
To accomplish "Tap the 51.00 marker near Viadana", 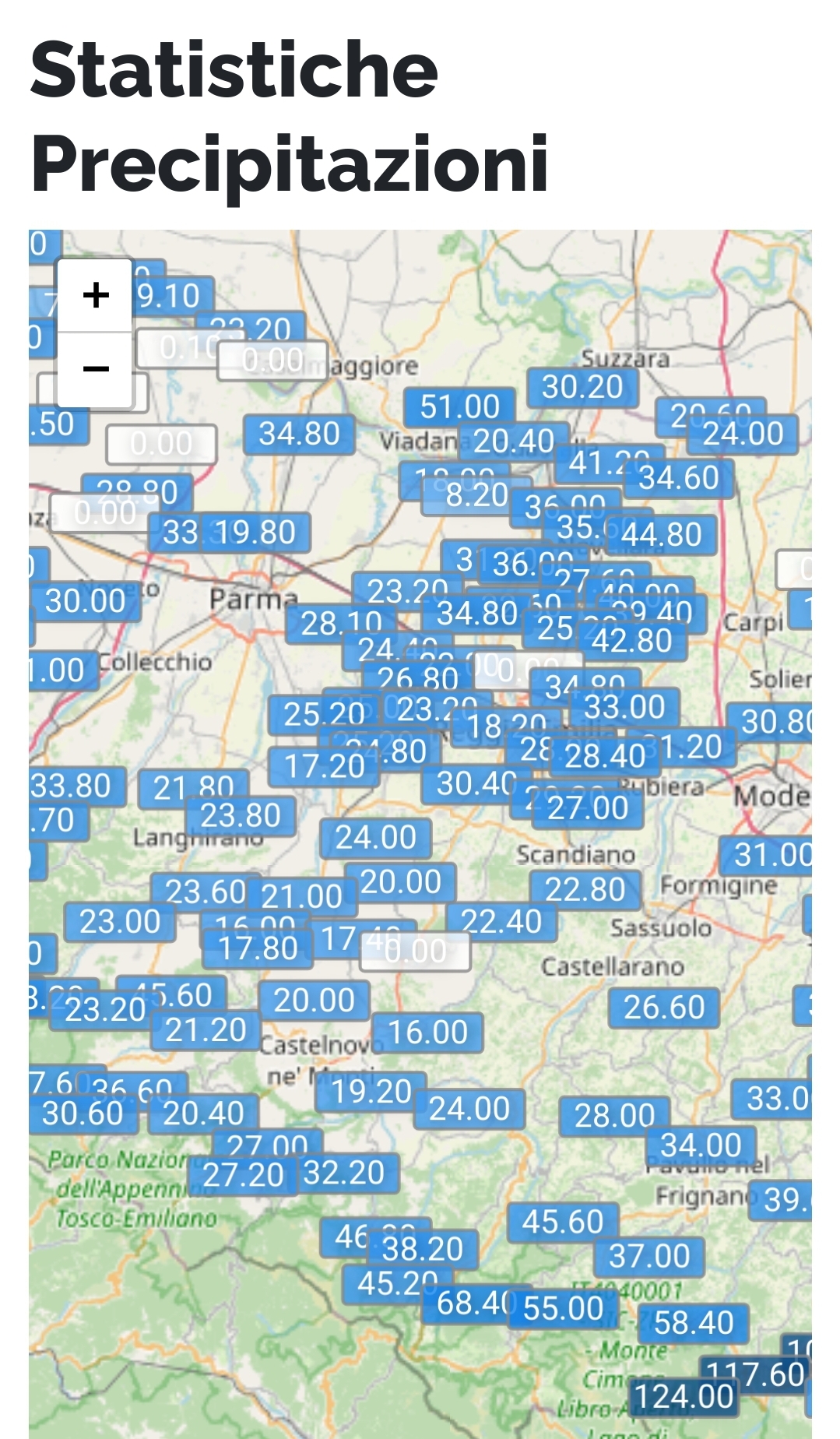I will [459, 406].
